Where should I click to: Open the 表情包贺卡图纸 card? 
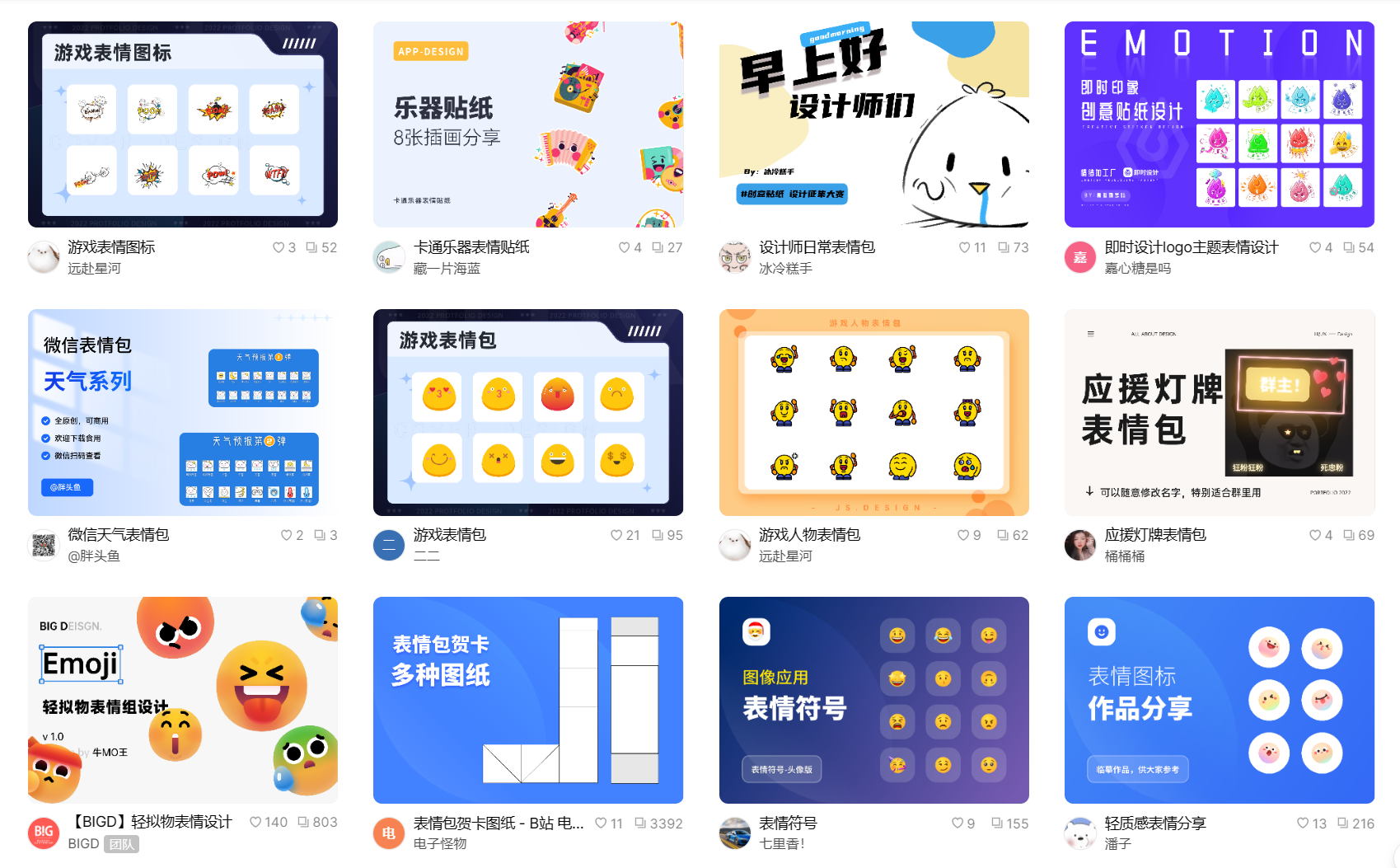(527, 700)
